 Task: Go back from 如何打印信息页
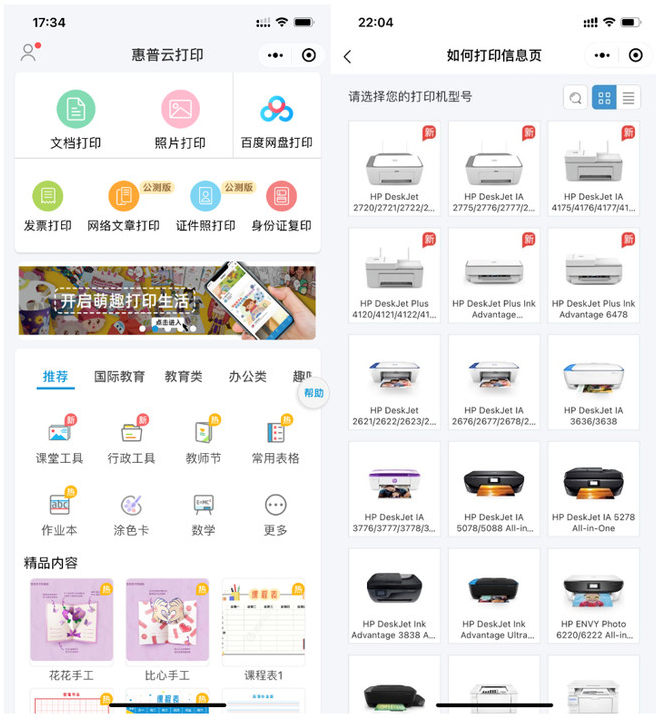347,56
